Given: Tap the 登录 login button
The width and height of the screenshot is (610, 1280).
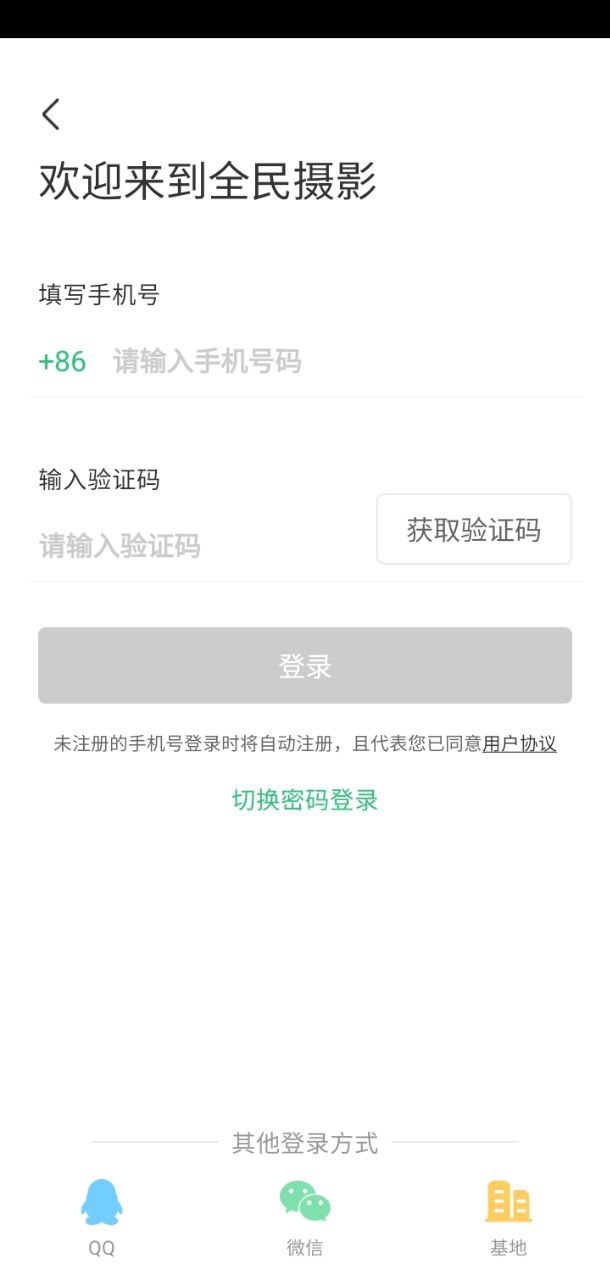Looking at the screenshot, I should click(305, 666).
